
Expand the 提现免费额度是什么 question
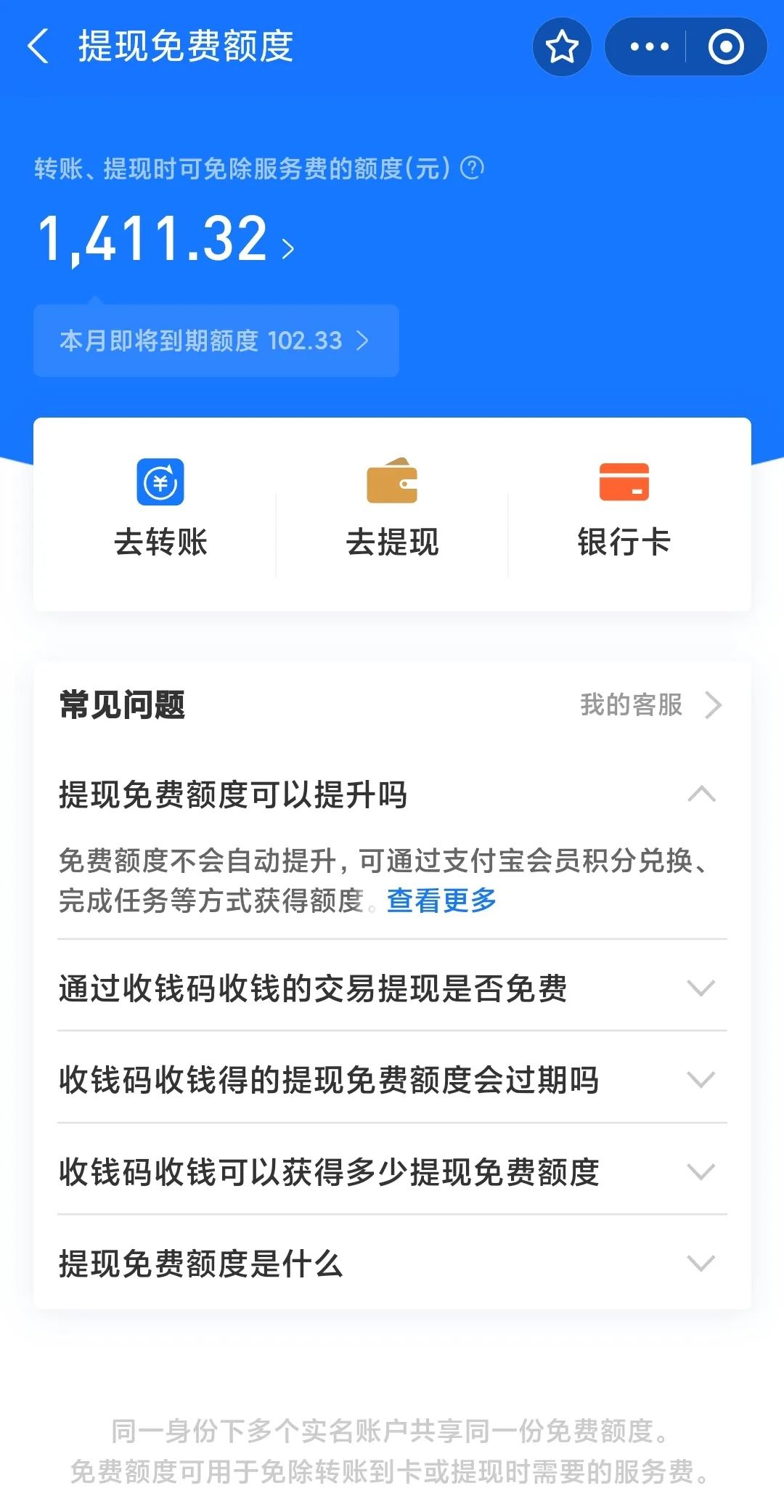tap(699, 1264)
